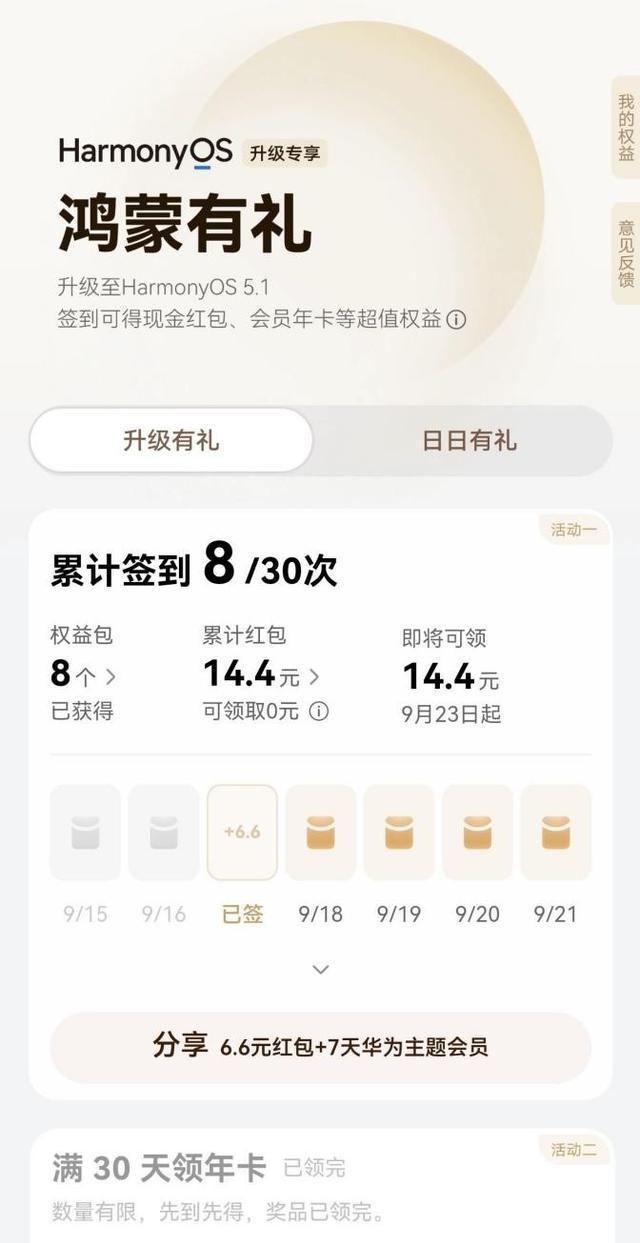
Task: Open 累计红包 14.4元 details
Action: (x=261, y=676)
